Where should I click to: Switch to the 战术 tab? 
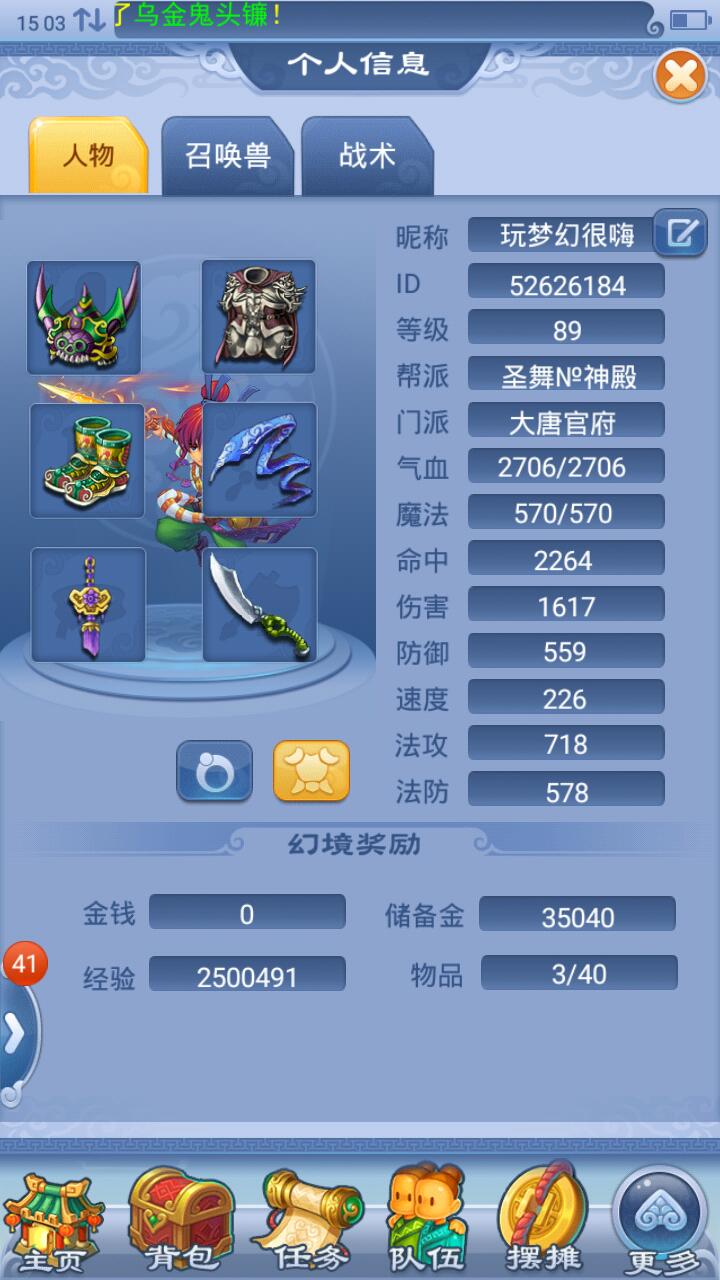(367, 156)
